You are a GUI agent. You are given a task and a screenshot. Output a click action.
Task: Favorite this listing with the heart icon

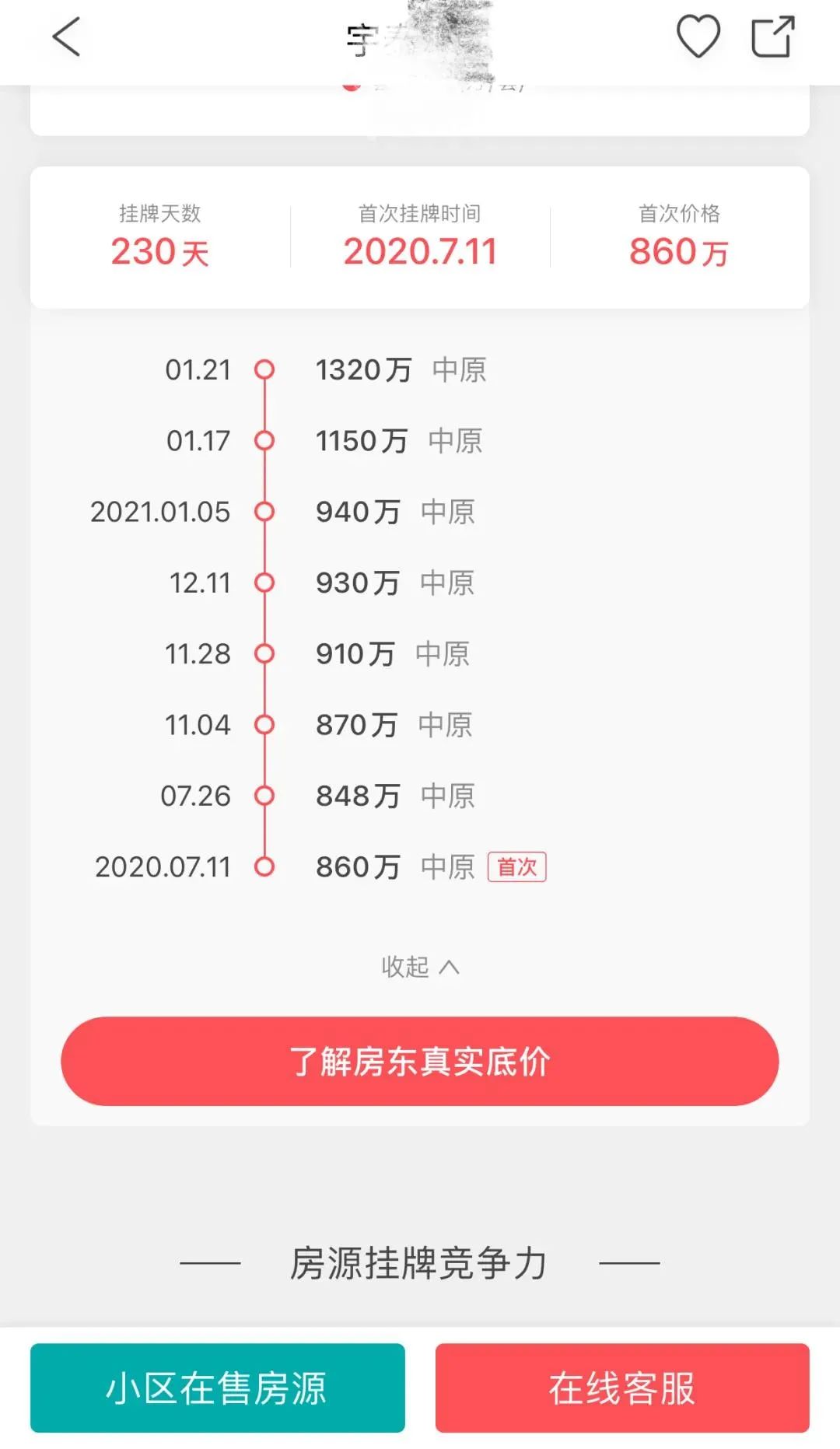point(698,37)
